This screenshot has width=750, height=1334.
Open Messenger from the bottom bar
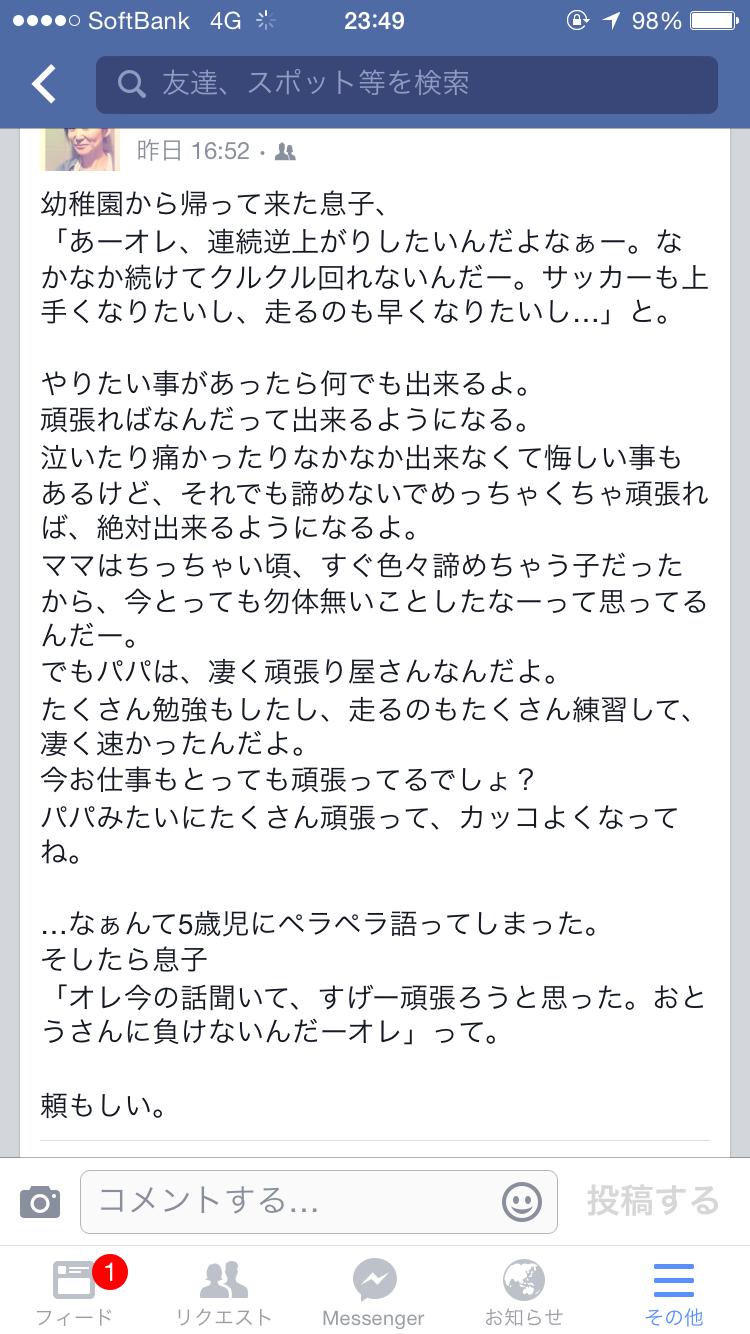click(373, 1281)
